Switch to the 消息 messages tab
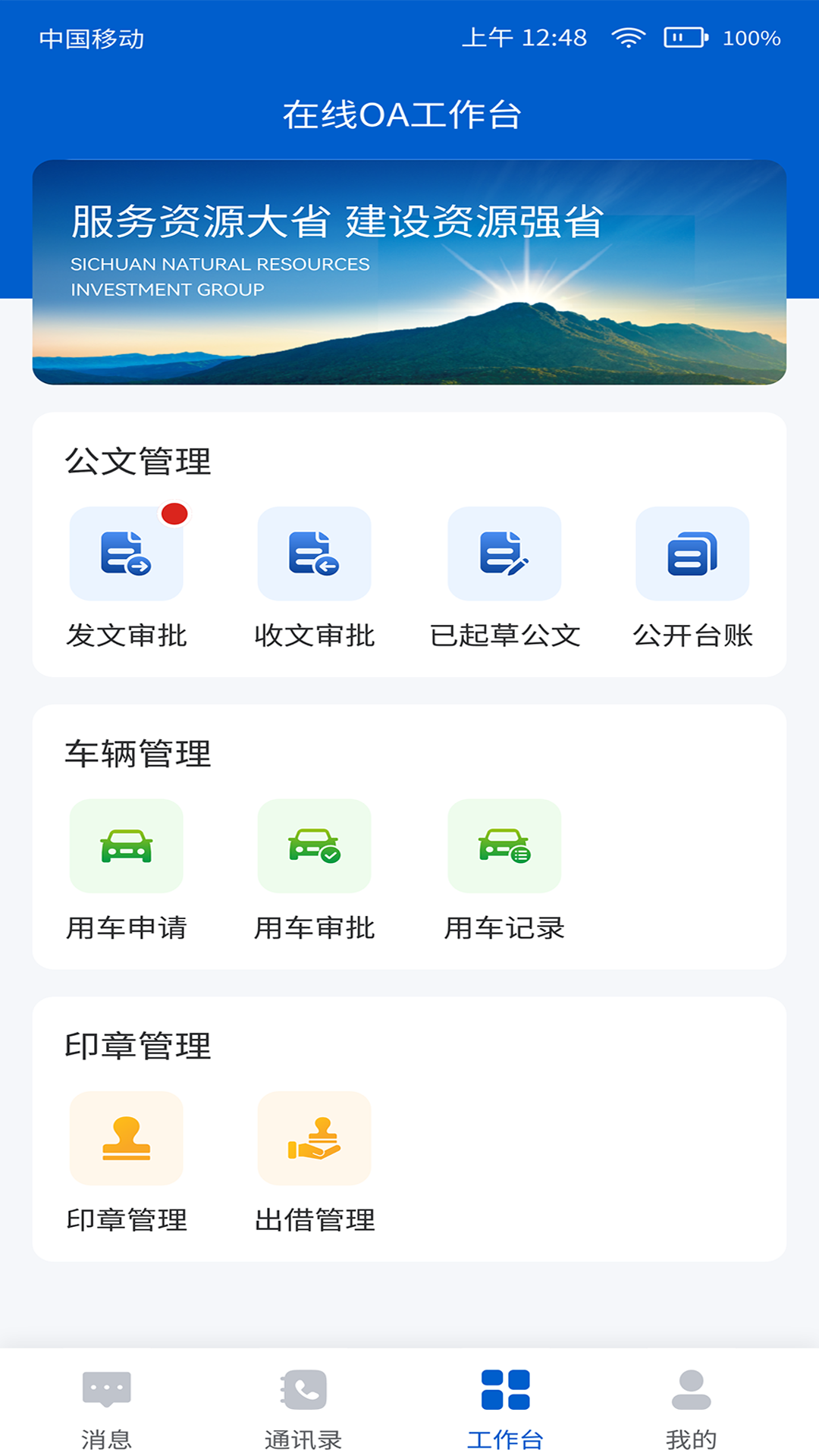The image size is (819, 1456). [106, 1412]
